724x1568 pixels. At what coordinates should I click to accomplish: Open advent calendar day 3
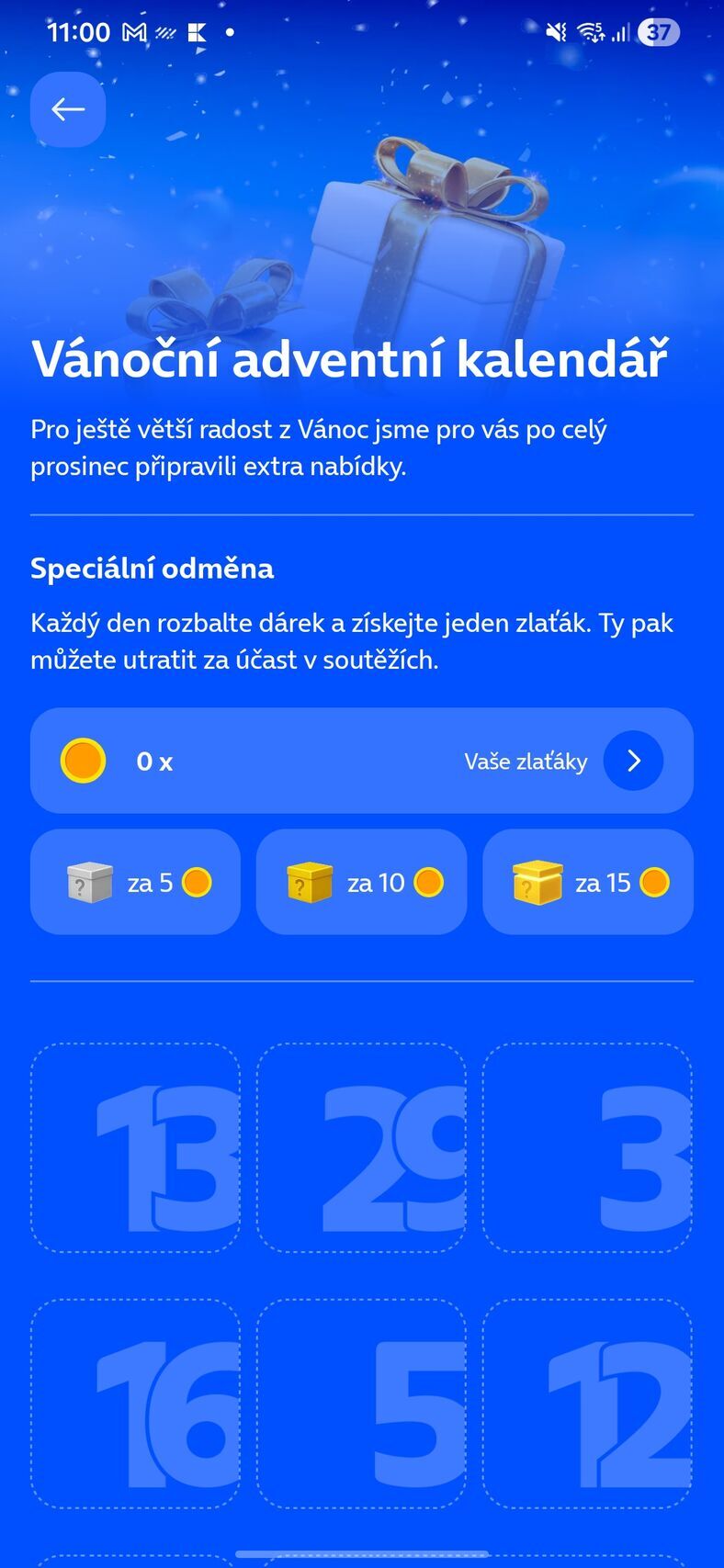(x=587, y=1148)
